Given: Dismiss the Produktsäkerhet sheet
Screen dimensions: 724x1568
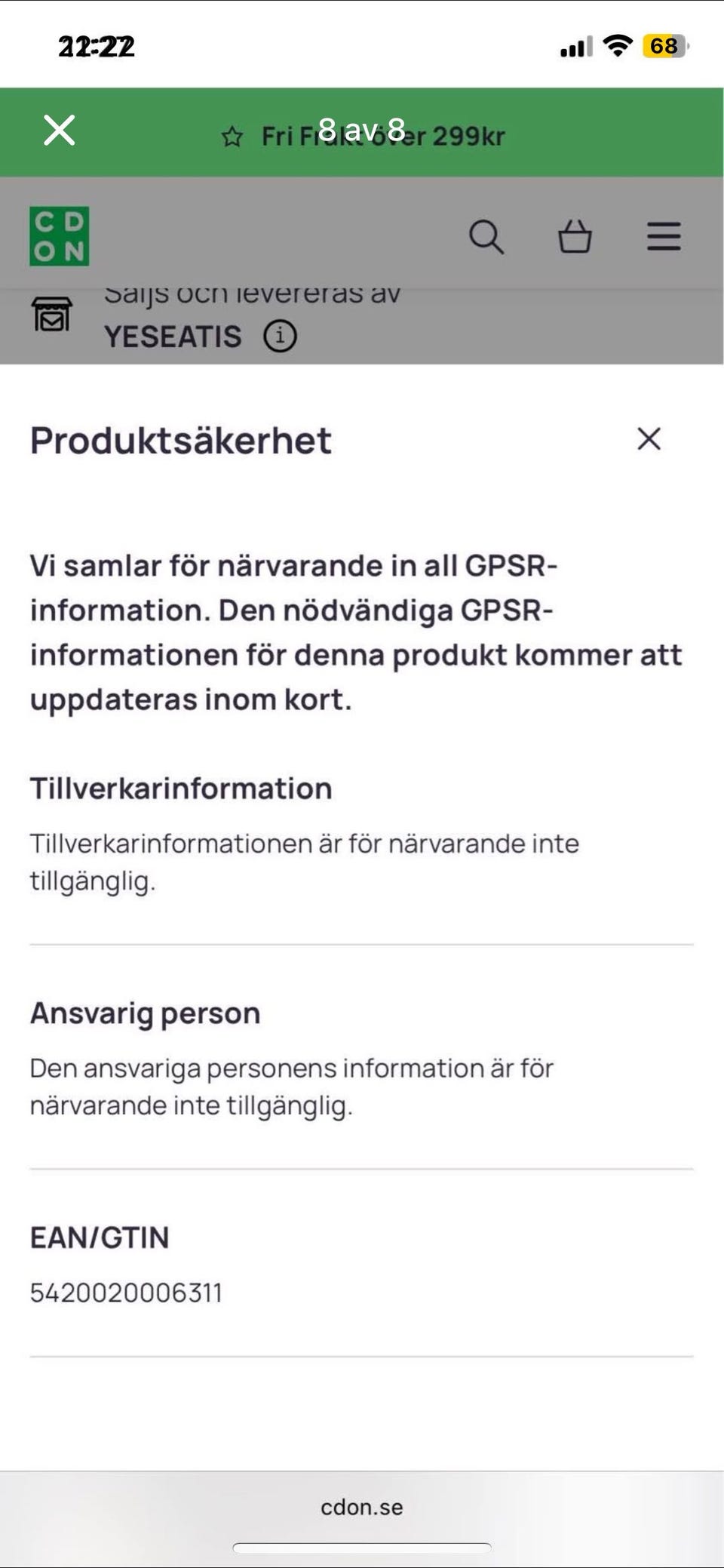Looking at the screenshot, I should pyautogui.click(x=649, y=438).
